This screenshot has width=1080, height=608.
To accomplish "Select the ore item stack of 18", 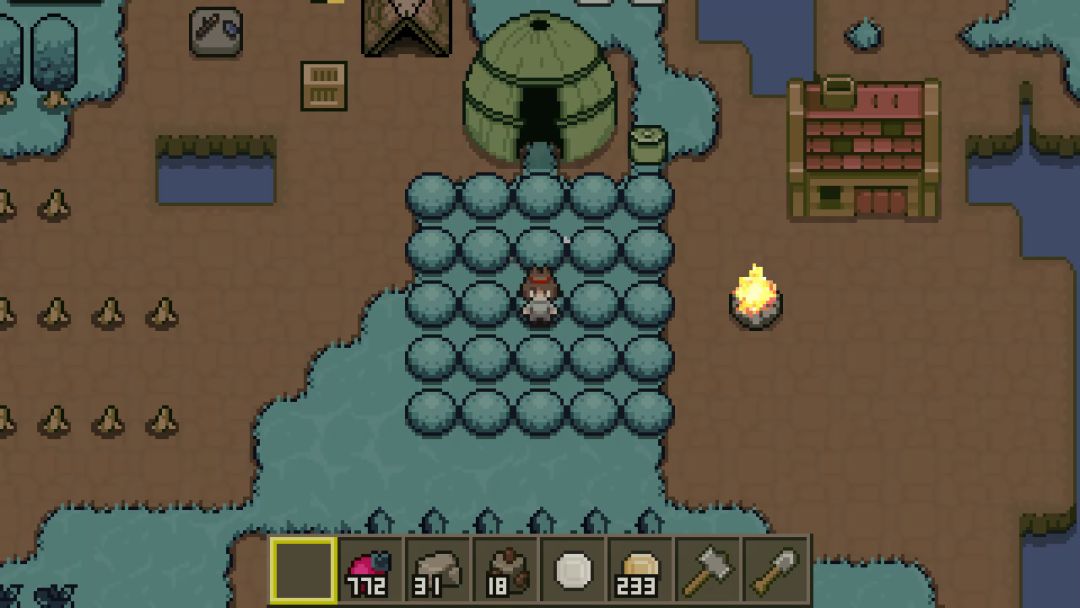I will tap(506, 571).
